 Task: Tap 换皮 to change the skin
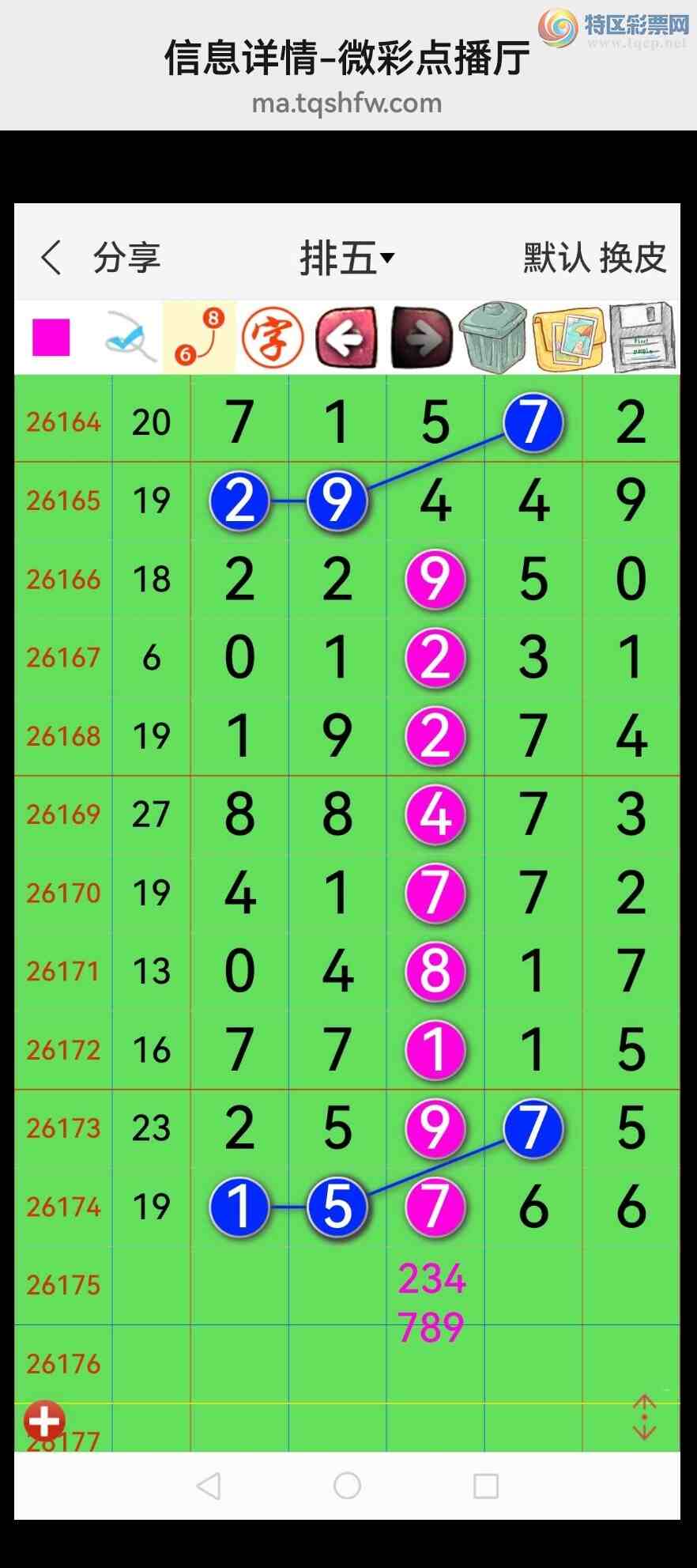click(x=634, y=258)
